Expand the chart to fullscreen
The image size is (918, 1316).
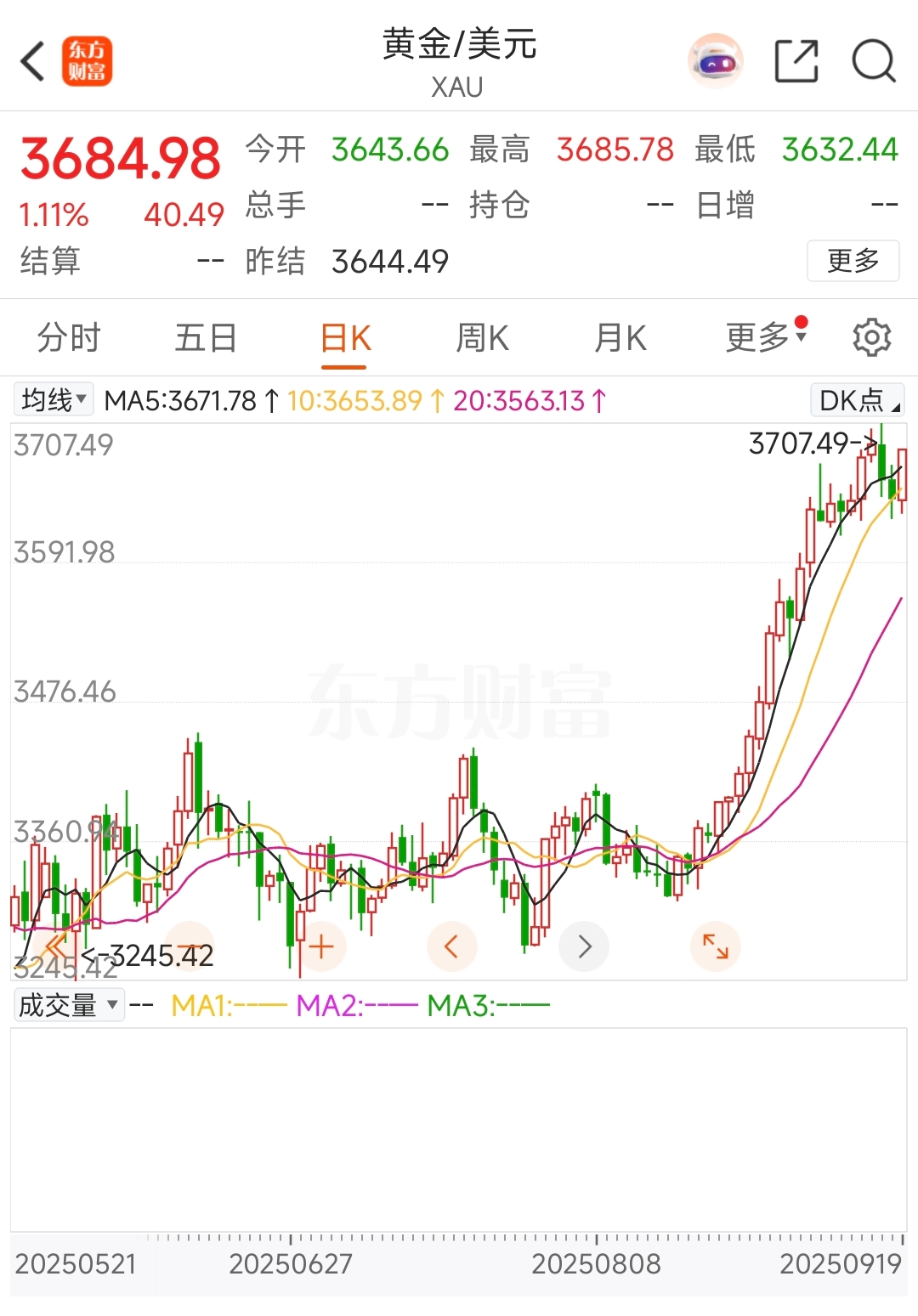(x=715, y=946)
